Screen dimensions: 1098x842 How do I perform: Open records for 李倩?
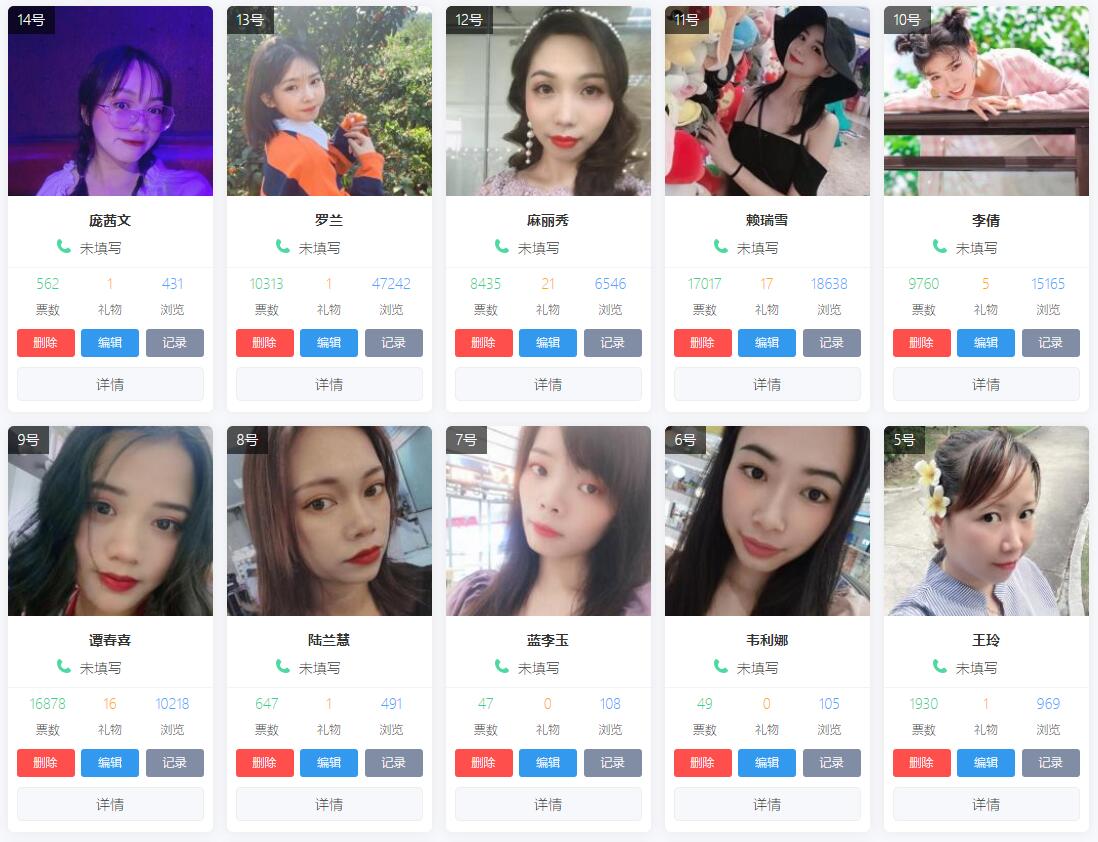coord(1050,343)
